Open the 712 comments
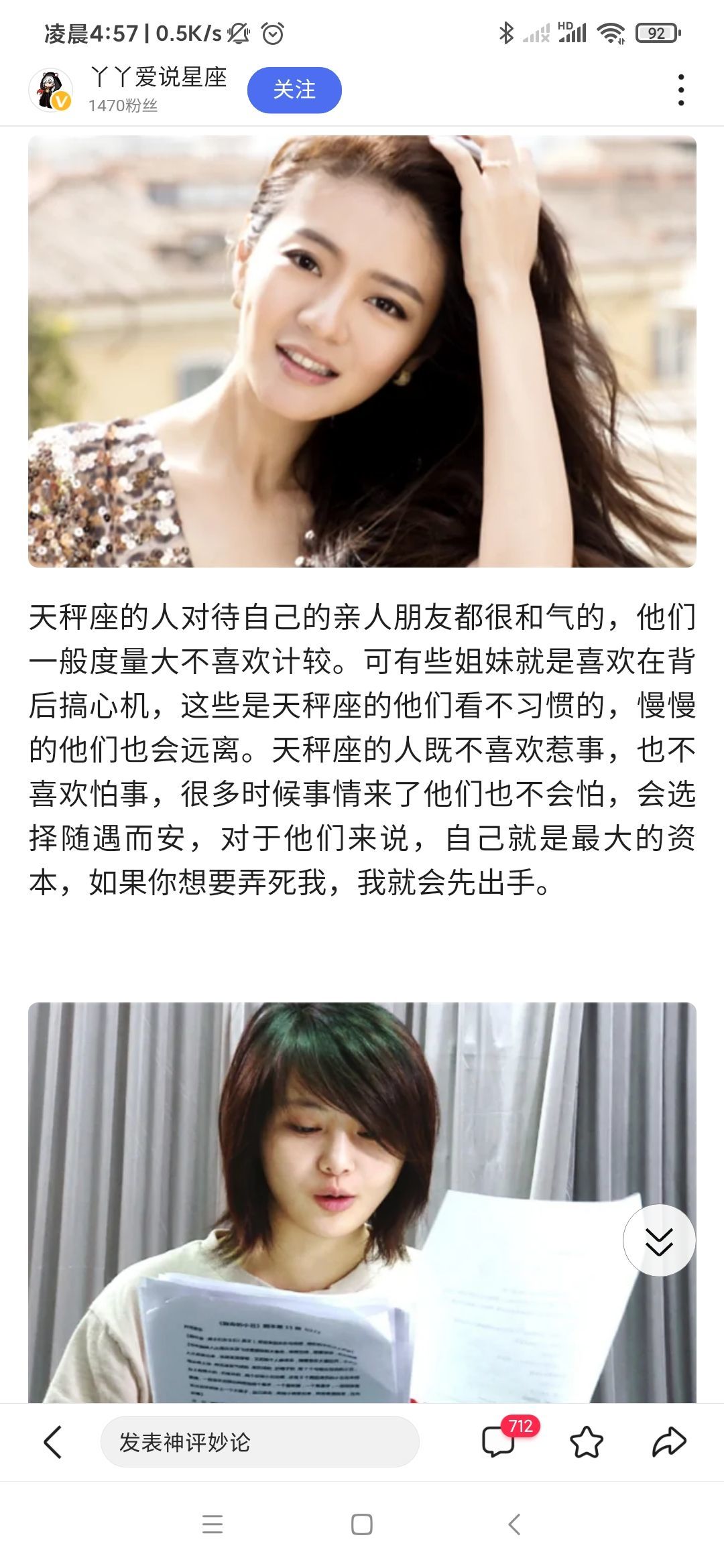Viewport: 724px width, 1568px height. 499,1442
